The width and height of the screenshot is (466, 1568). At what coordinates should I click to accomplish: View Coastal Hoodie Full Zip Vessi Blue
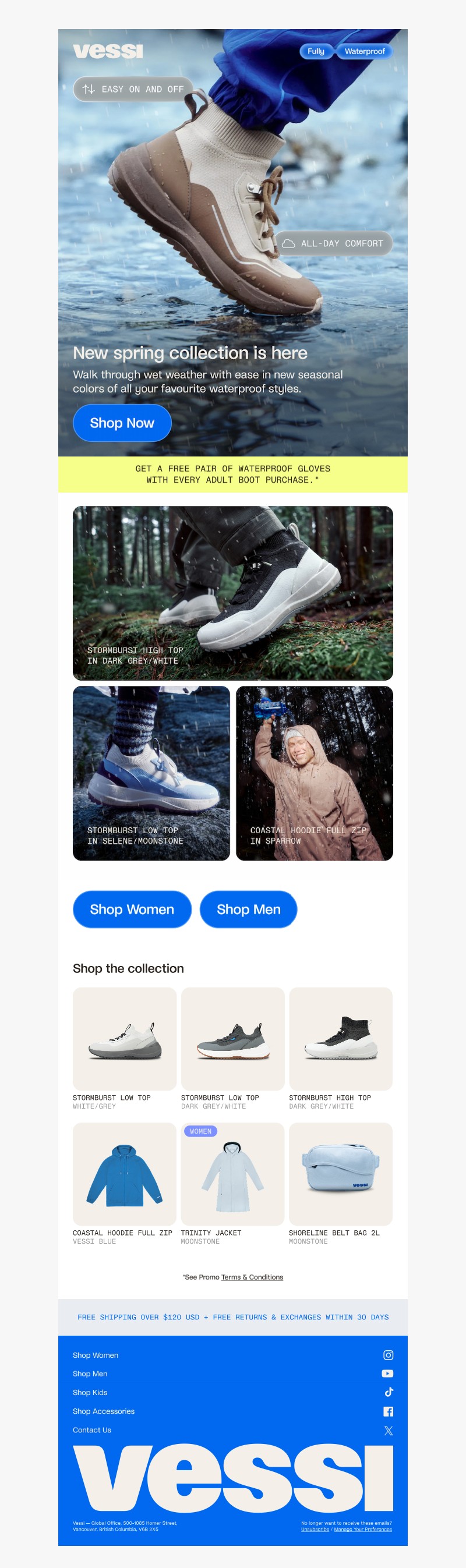point(124,1174)
